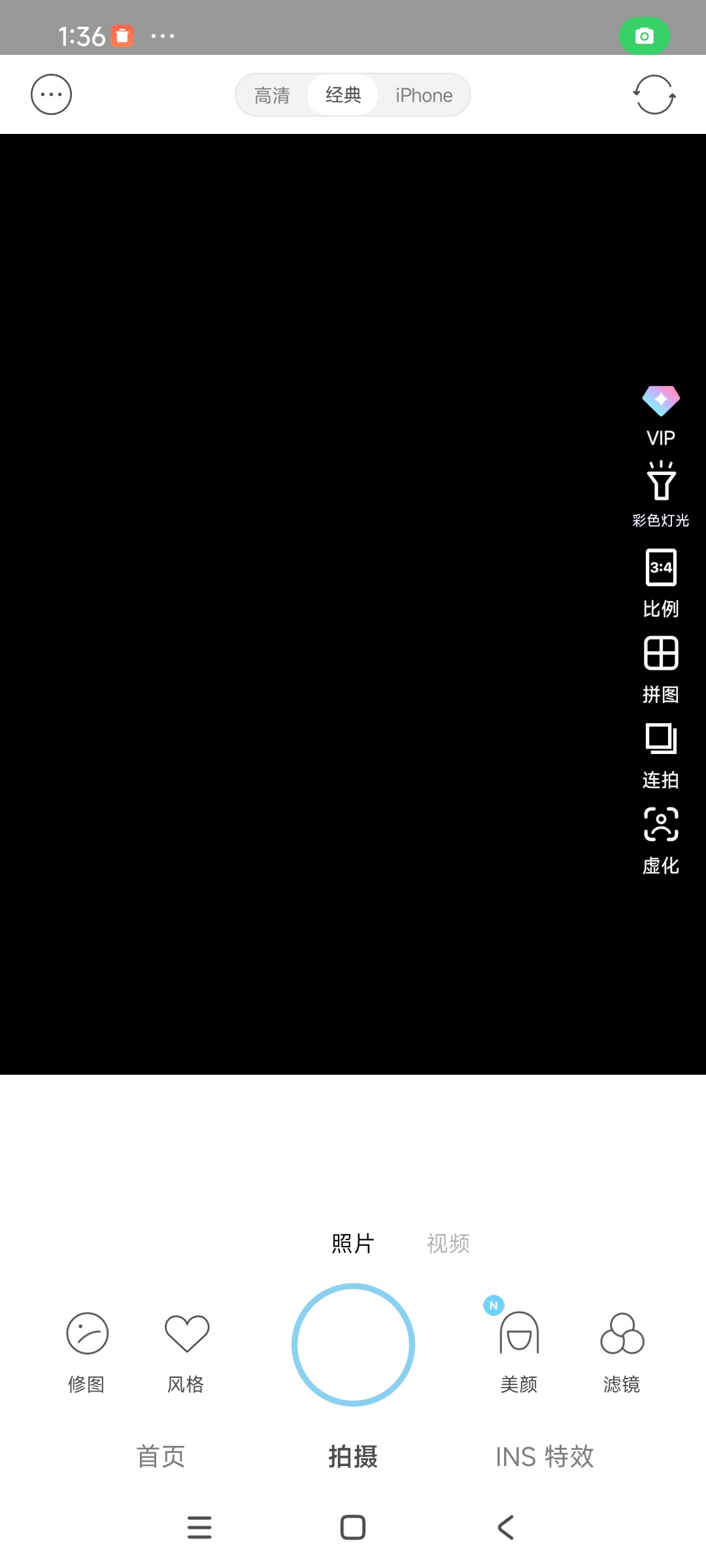
Task: Open the 滤镜 filters panel
Action: click(622, 1350)
